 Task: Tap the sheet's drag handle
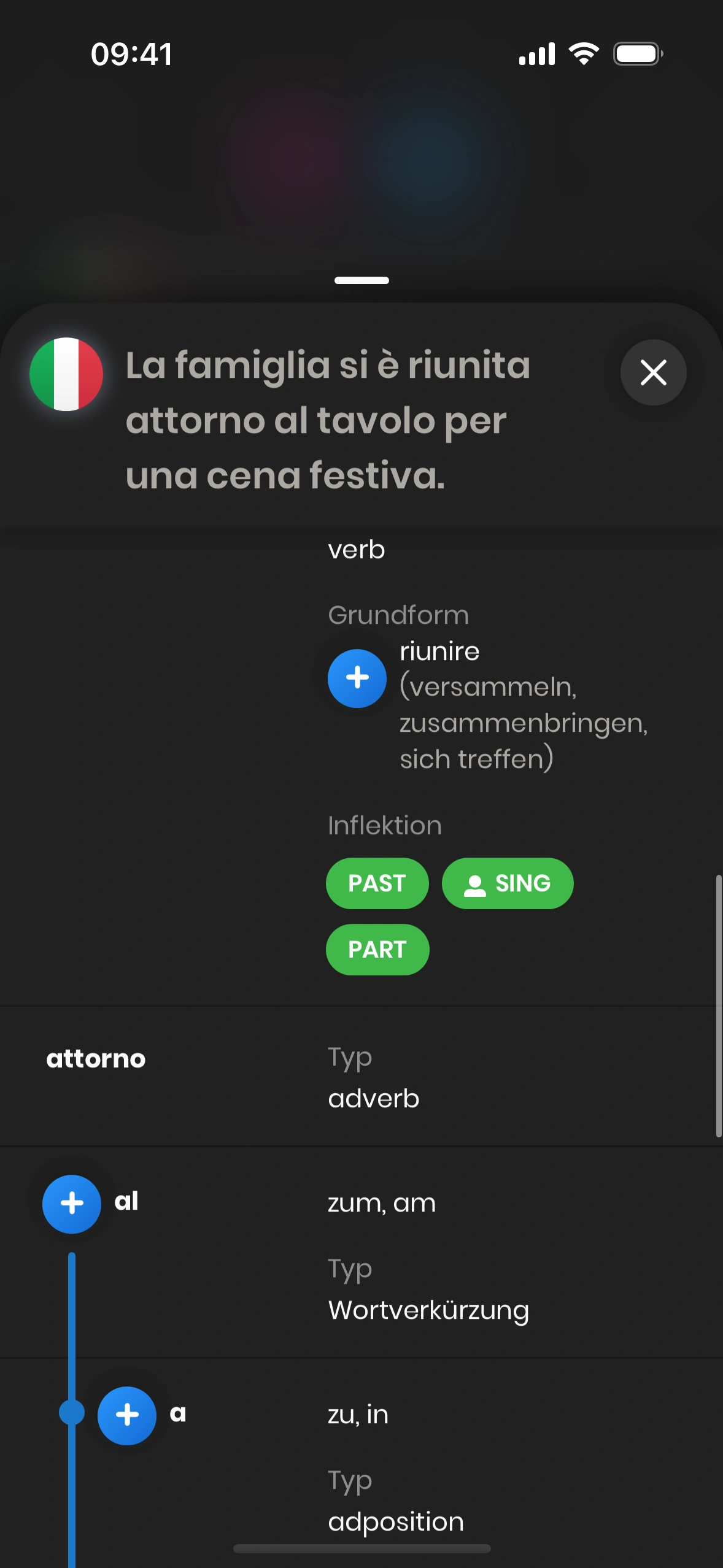click(x=361, y=280)
